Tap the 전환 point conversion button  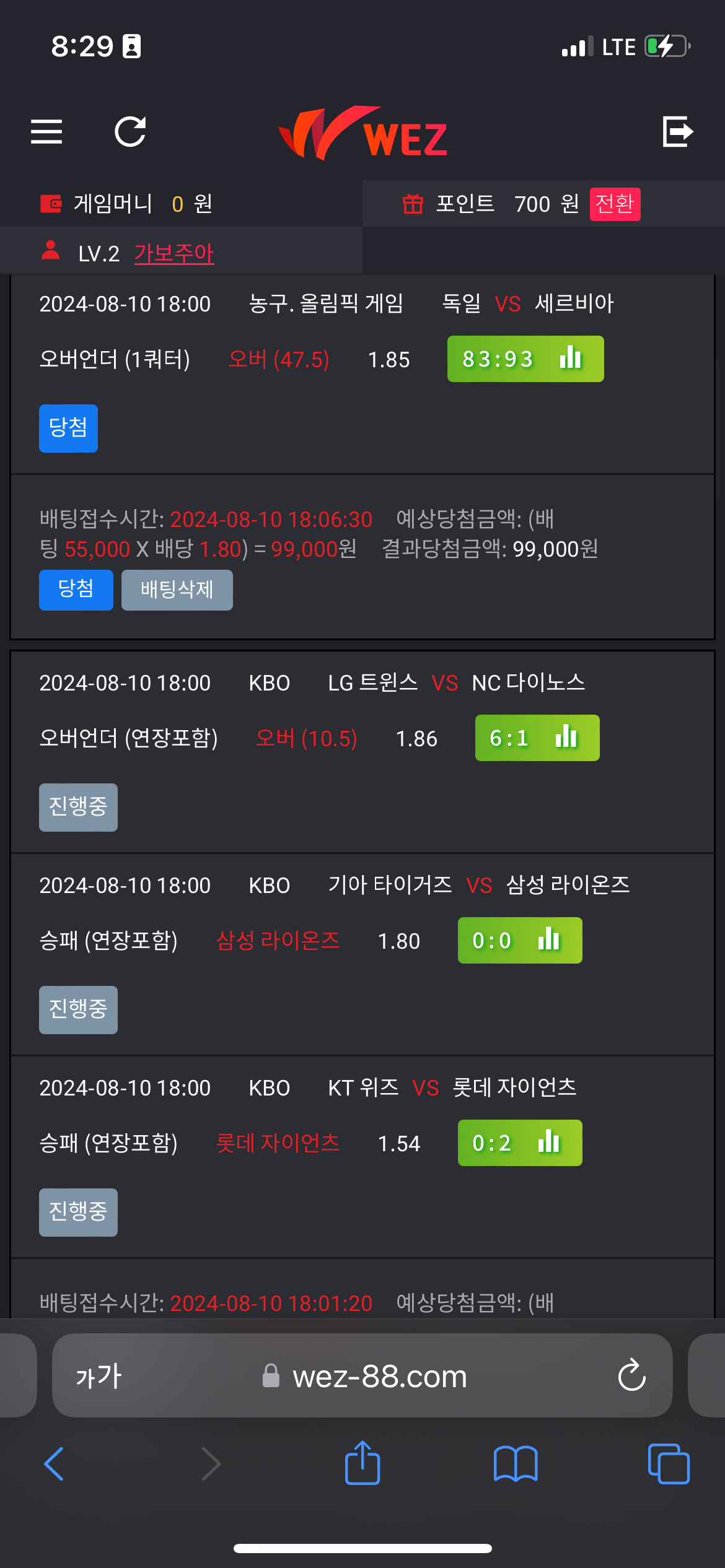[615, 204]
